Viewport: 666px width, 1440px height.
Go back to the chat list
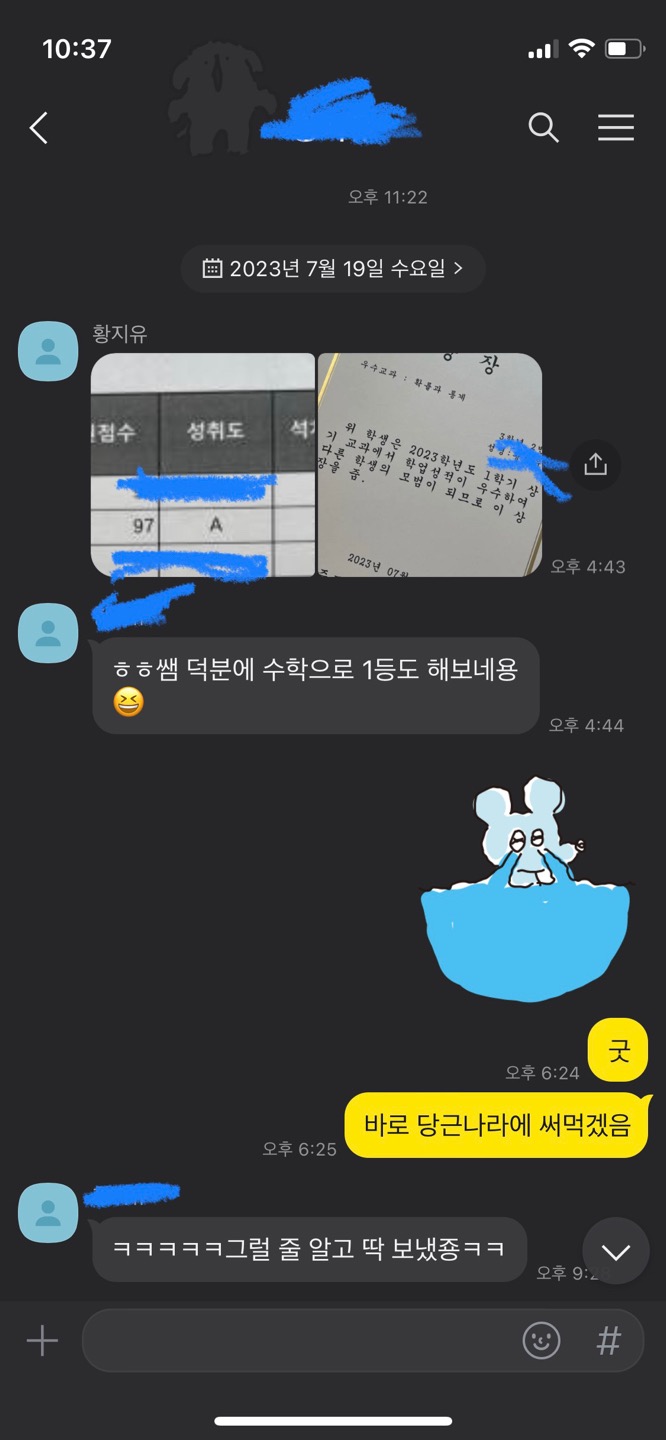point(39,128)
